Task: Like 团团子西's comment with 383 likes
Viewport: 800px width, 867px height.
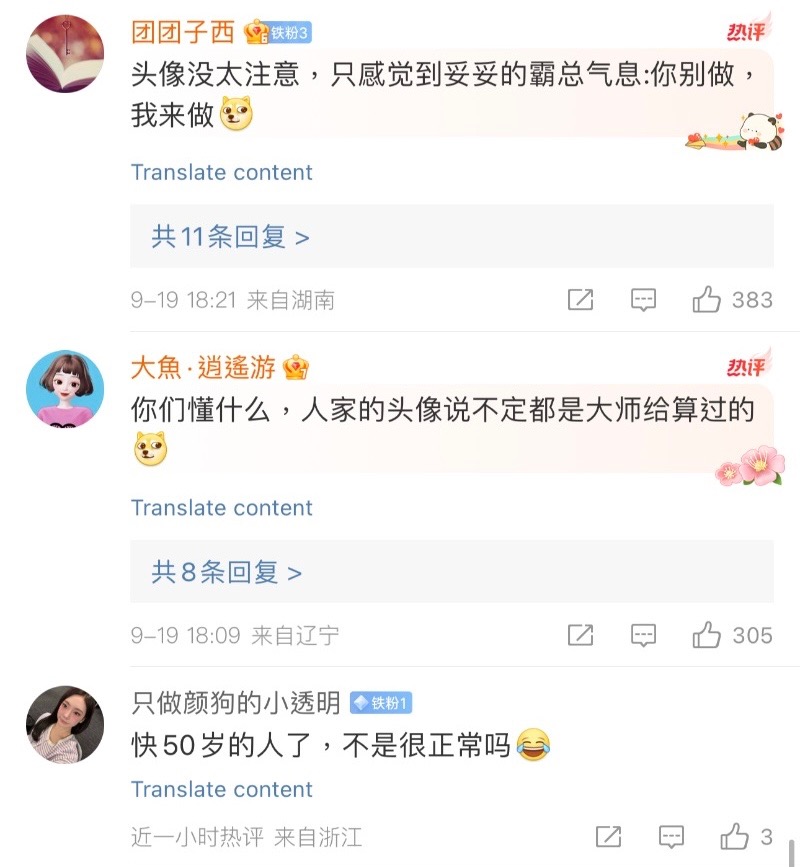Action: coord(707,299)
